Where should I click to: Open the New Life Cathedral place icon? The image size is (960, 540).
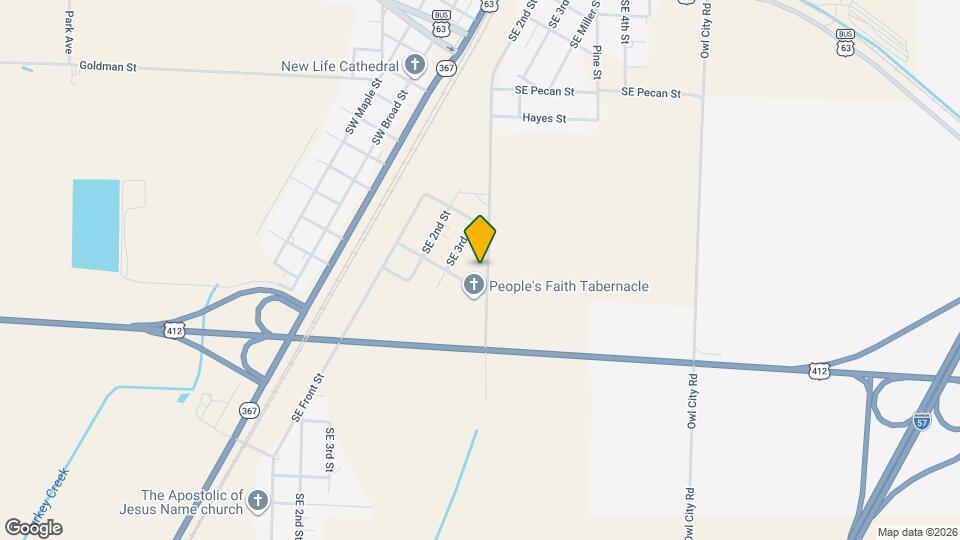pos(415,66)
